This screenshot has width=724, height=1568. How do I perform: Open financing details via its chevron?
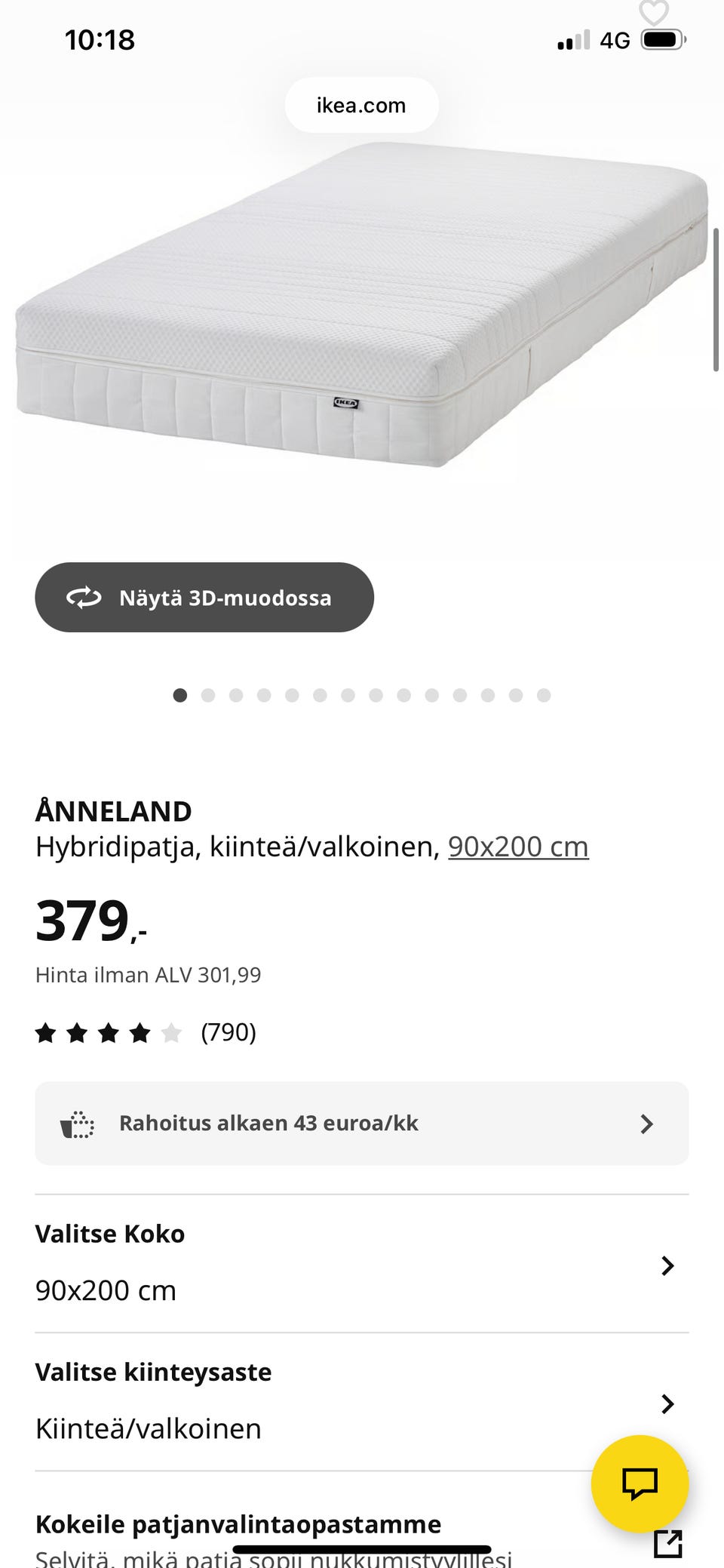(647, 1124)
